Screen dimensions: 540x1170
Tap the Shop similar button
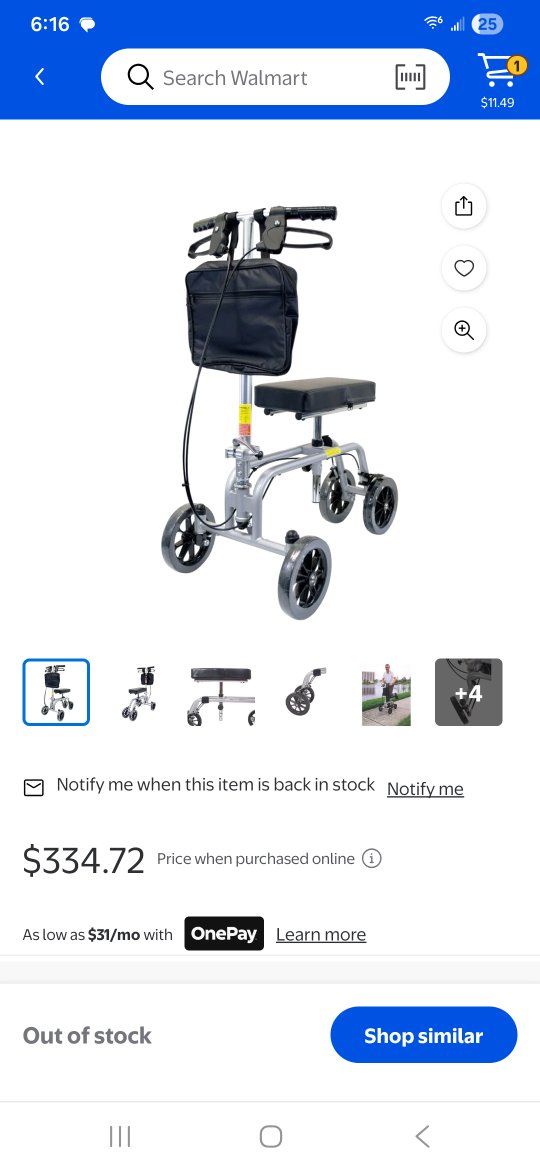pyautogui.click(x=424, y=1035)
